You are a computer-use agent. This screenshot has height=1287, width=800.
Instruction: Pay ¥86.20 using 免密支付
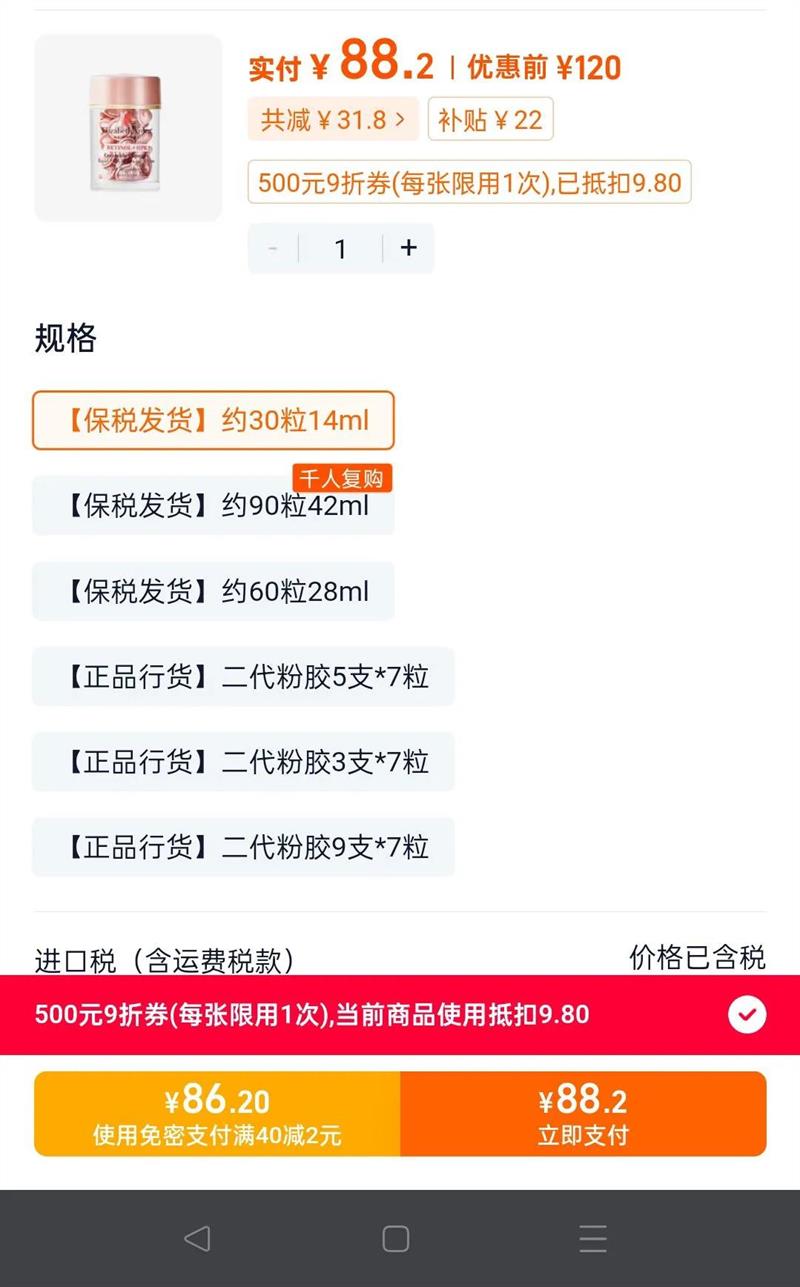point(217,1114)
